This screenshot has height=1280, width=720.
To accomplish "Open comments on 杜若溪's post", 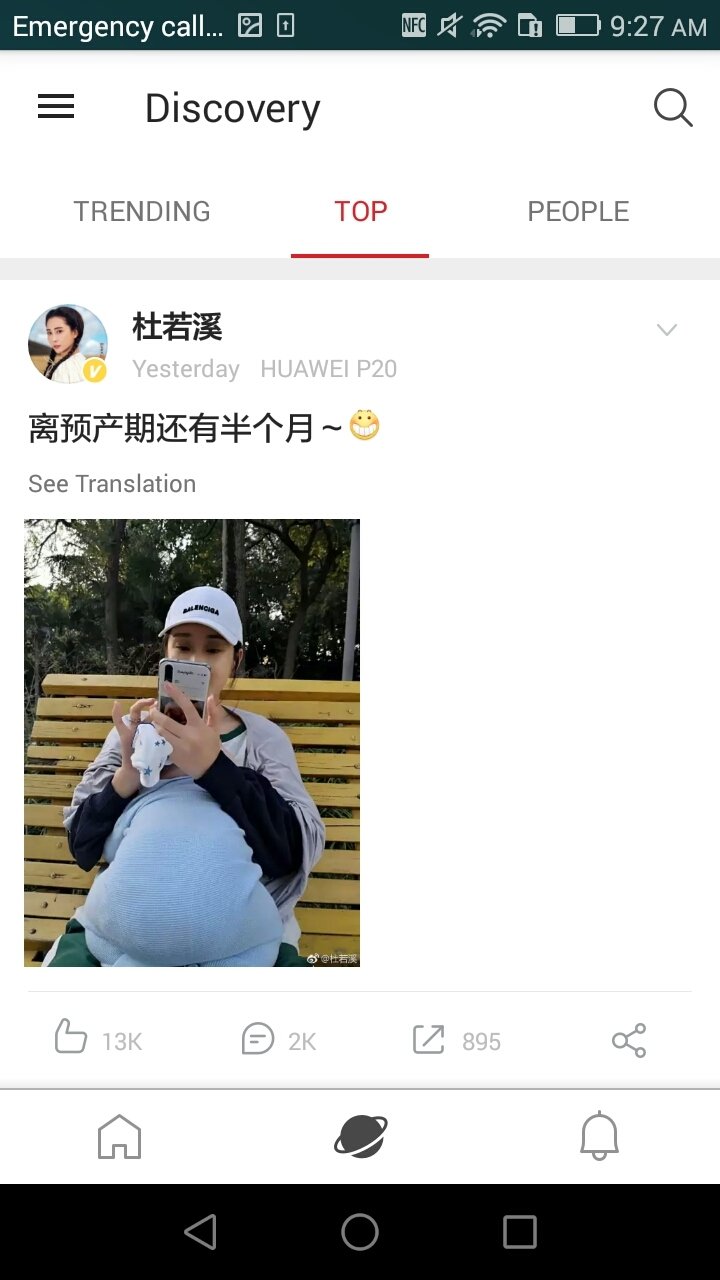I will pos(278,1040).
